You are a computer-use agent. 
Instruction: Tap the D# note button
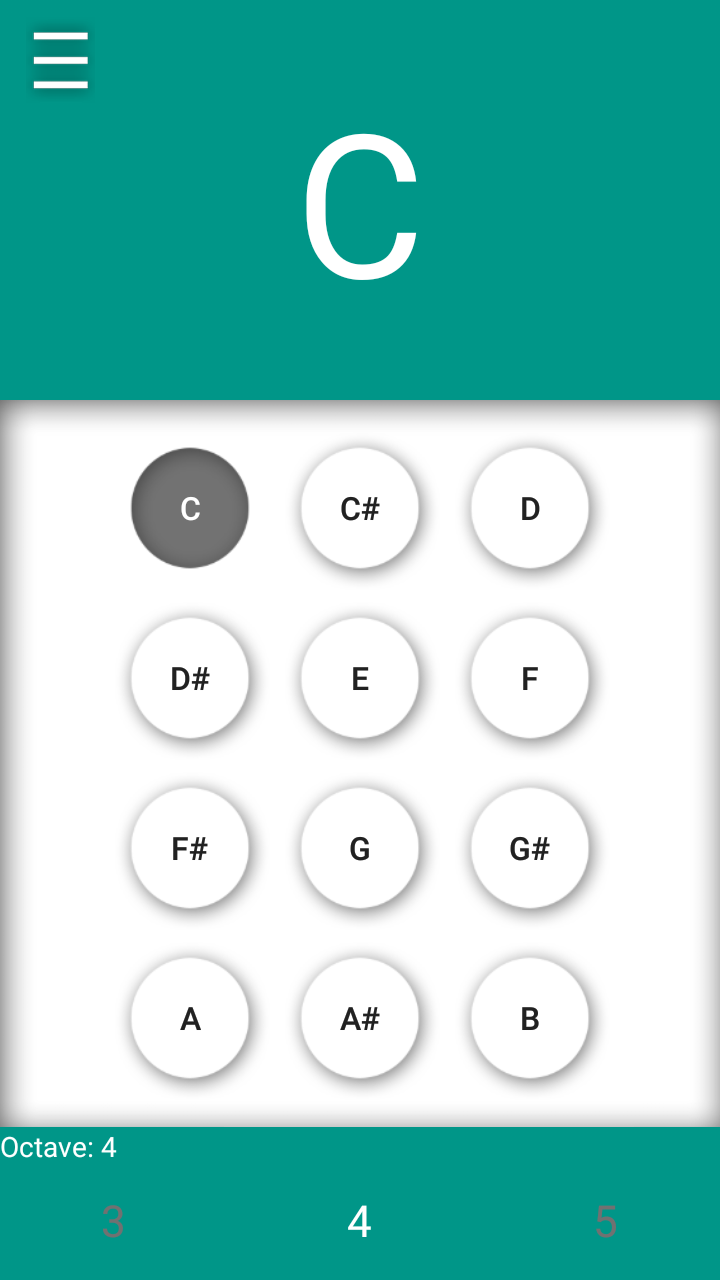[190, 678]
